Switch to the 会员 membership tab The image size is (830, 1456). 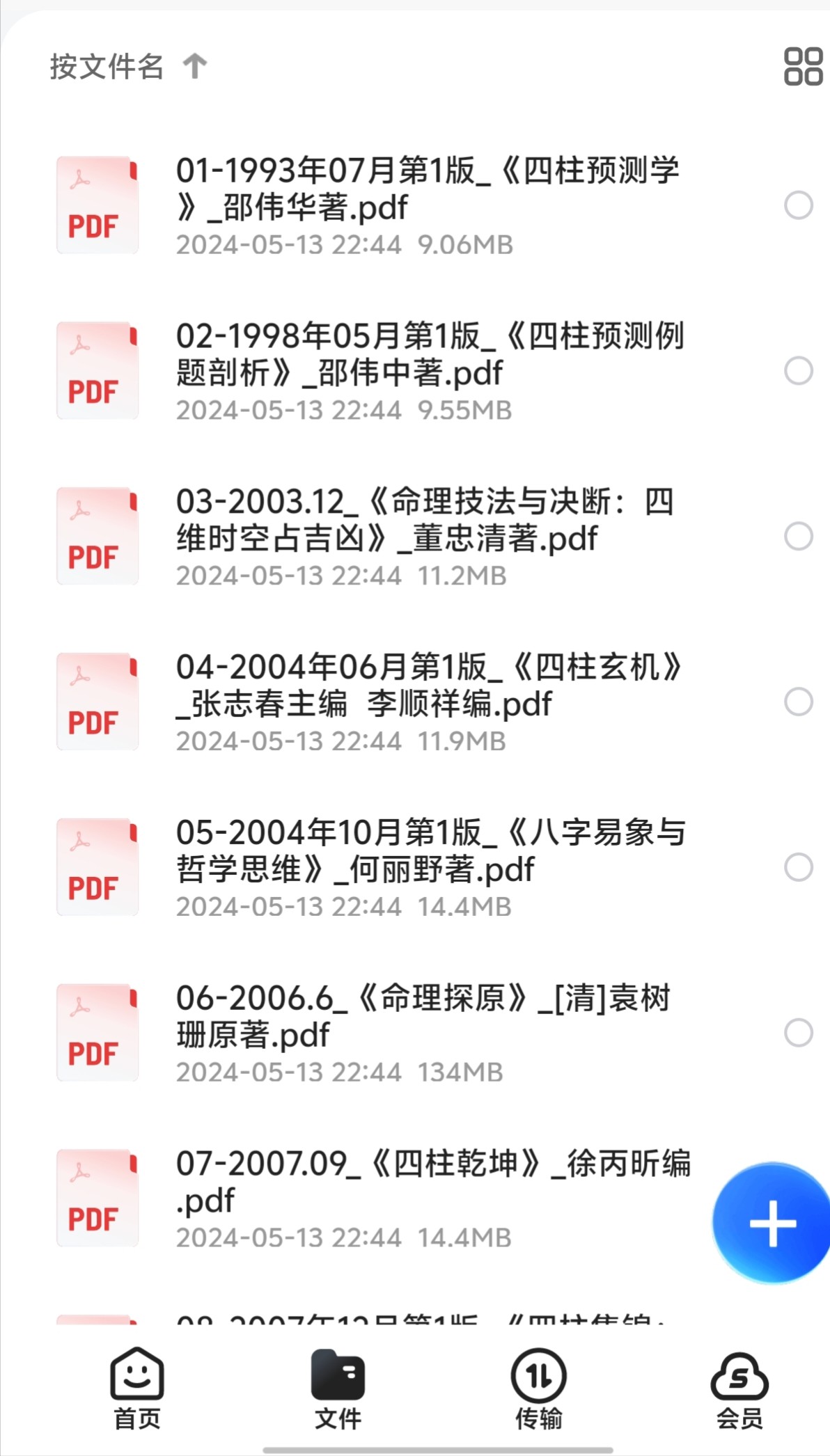pyautogui.click(x=739, y=1388)
